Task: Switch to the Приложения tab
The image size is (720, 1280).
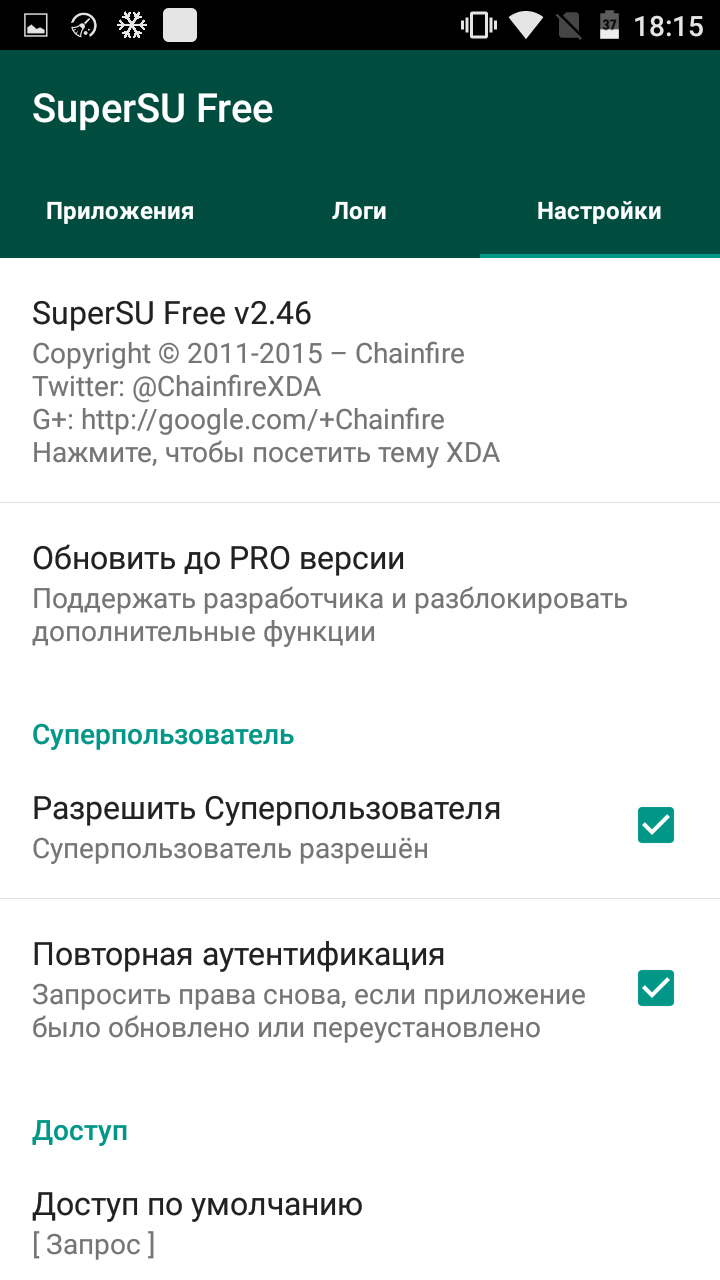Action: (x=120, y=211)
